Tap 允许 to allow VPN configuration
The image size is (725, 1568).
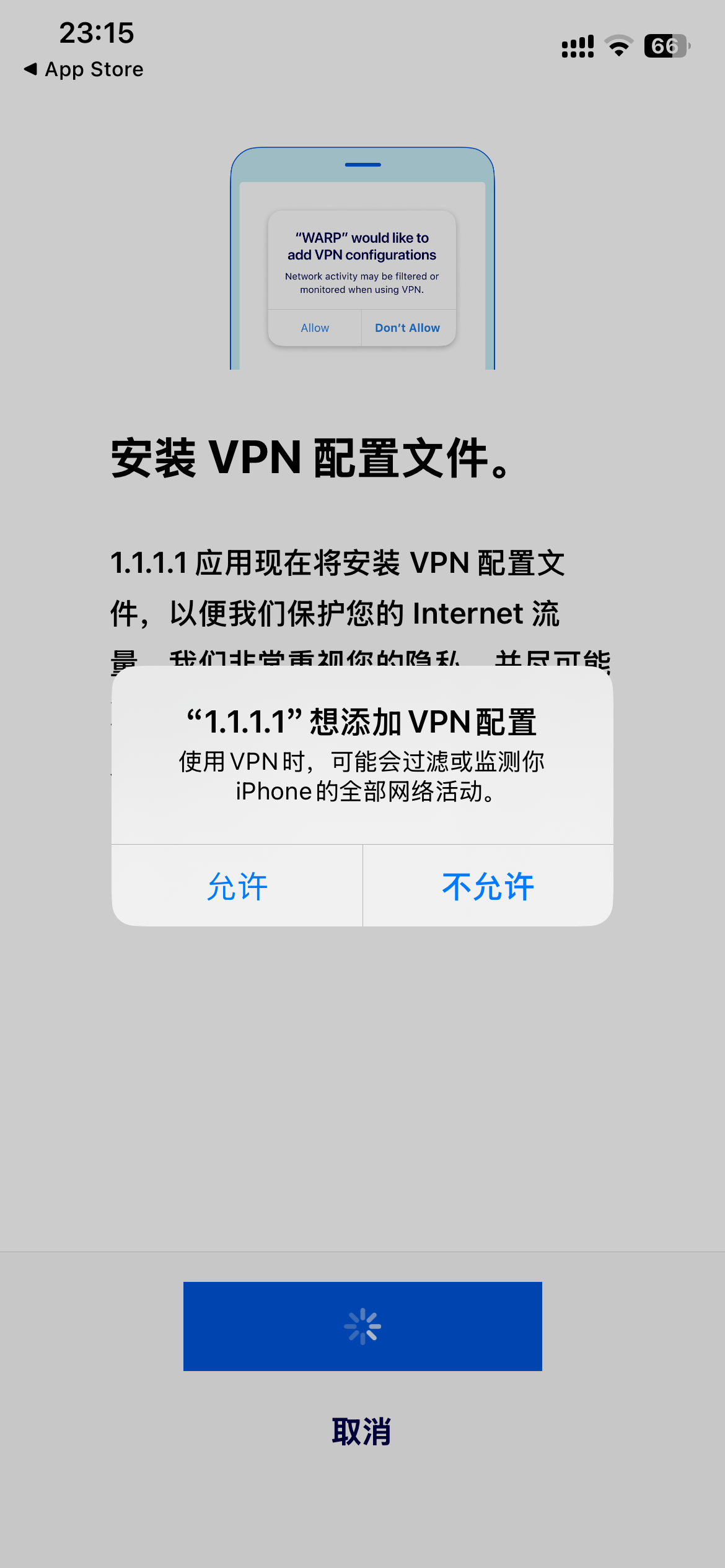click(x=237, y=886)
